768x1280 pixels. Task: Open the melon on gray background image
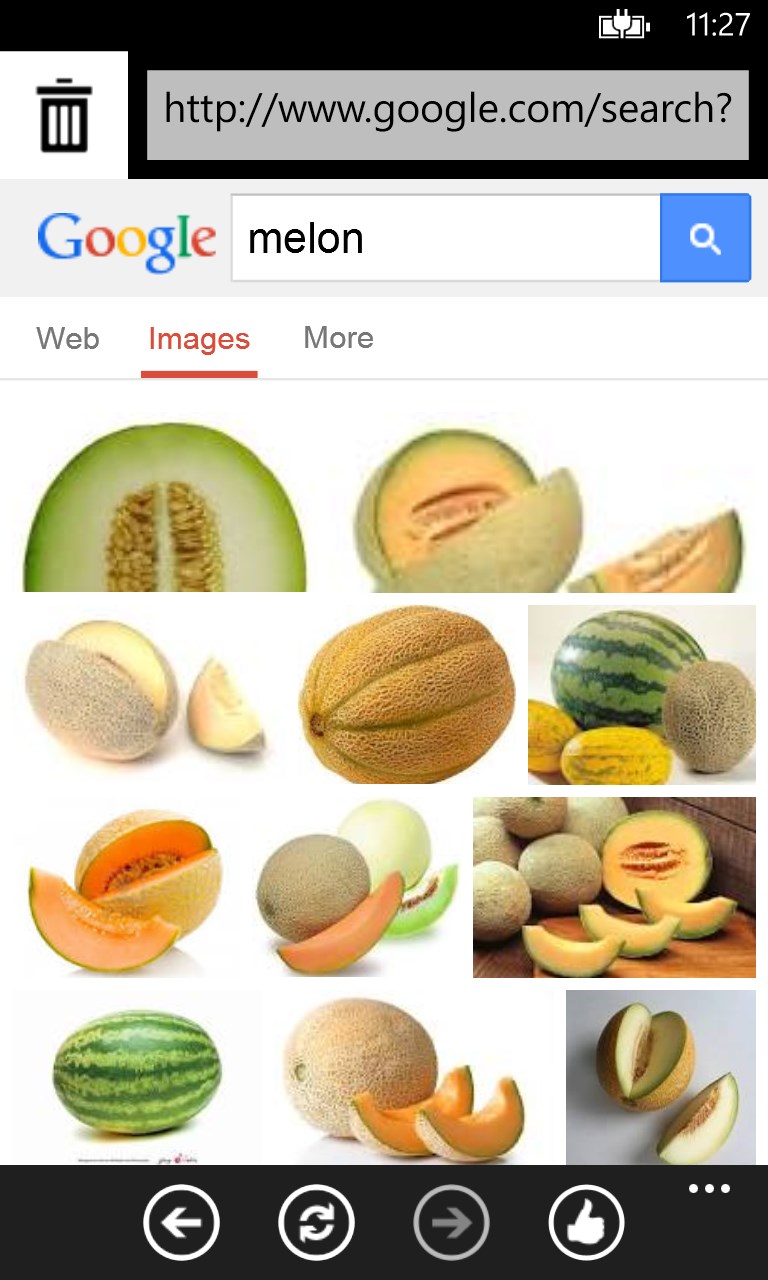(660, 1077)
